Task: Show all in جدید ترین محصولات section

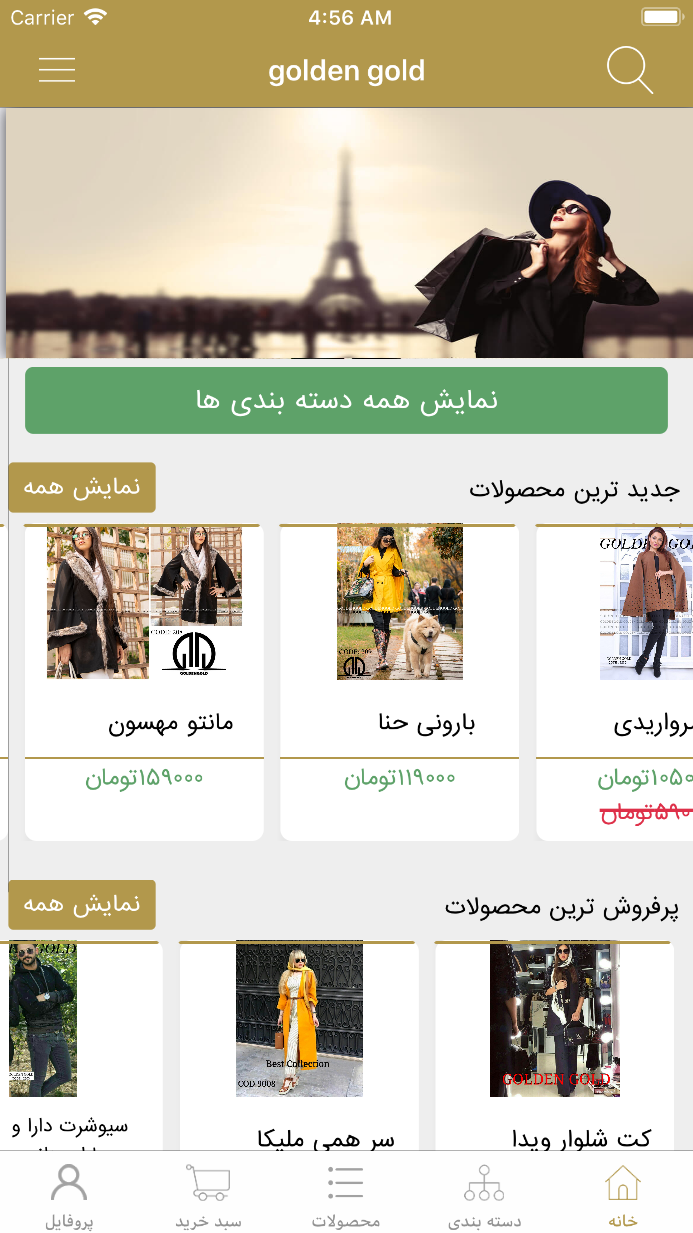Action: point(82,487)
